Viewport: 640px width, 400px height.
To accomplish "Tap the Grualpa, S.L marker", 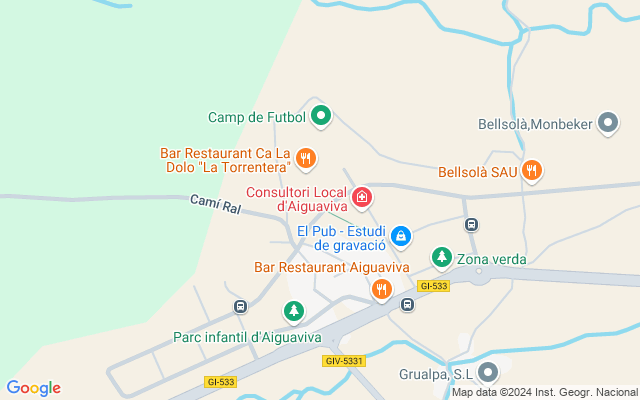I will (x=488, y=373).
